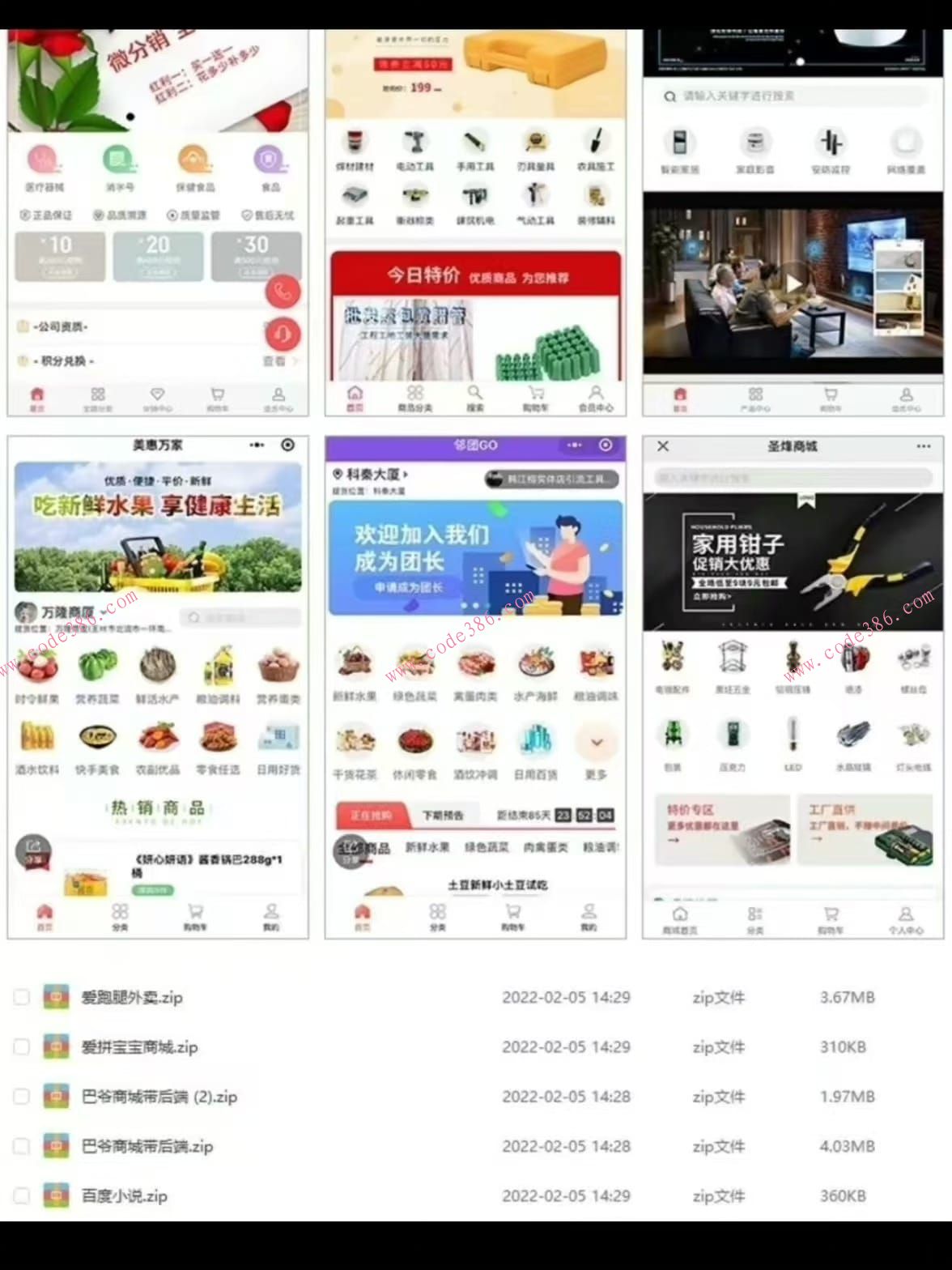Image resolution: width=952 pixels, height=1270 pixels.
Task: Open the 手用工具 category
Action: click(x=475, y=146)
